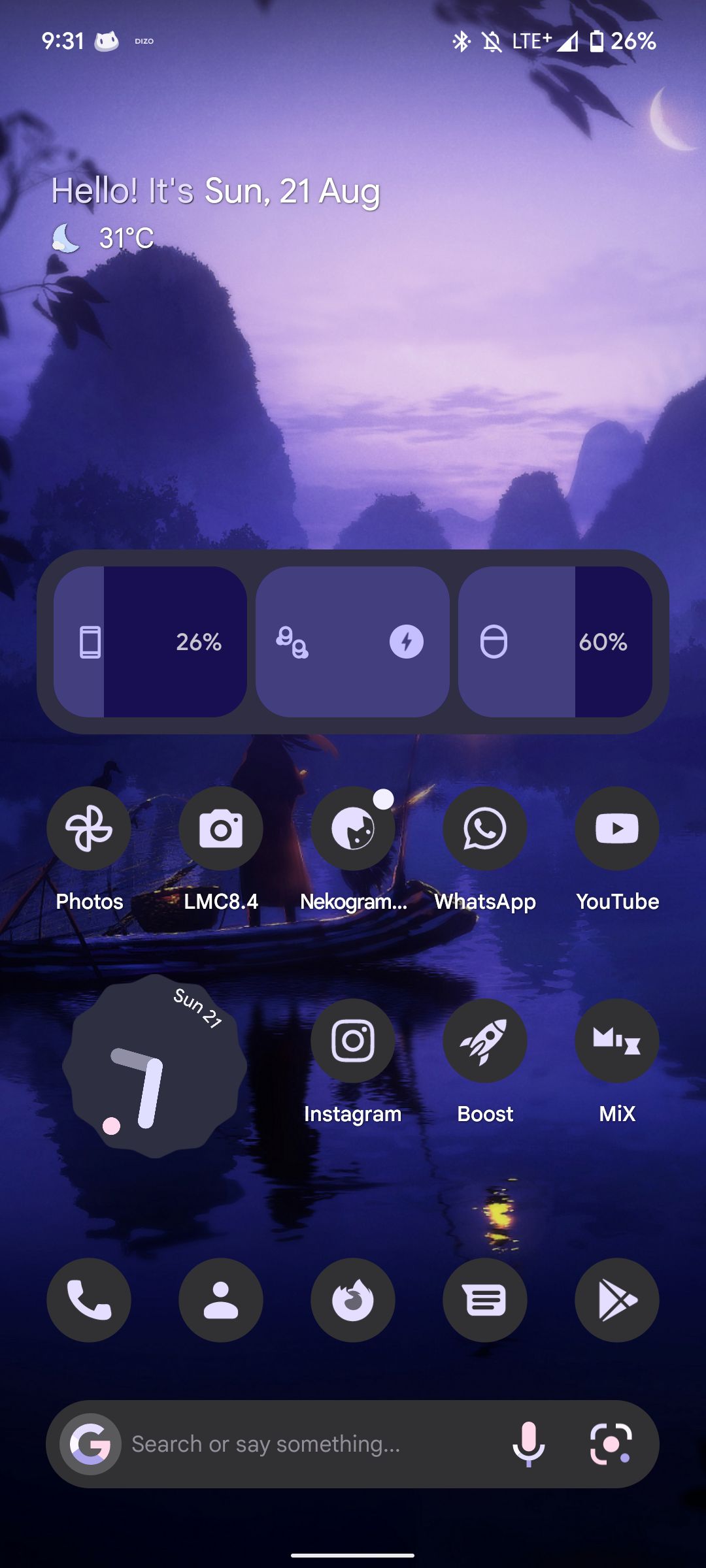Open Instagram
The height and width of the screenshot is (1568, 706).
click(x=353, y=1041)
